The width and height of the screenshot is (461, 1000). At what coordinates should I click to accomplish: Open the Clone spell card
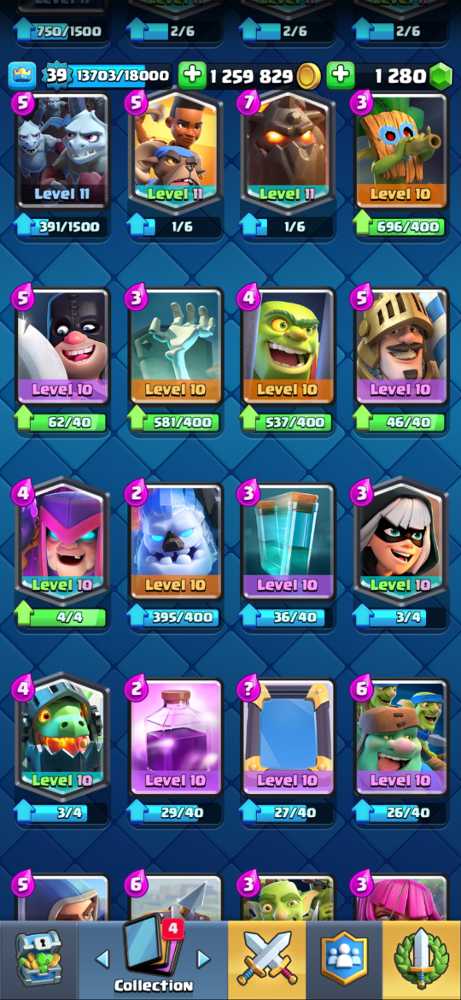pyautogui.click(x=288, y=541)
